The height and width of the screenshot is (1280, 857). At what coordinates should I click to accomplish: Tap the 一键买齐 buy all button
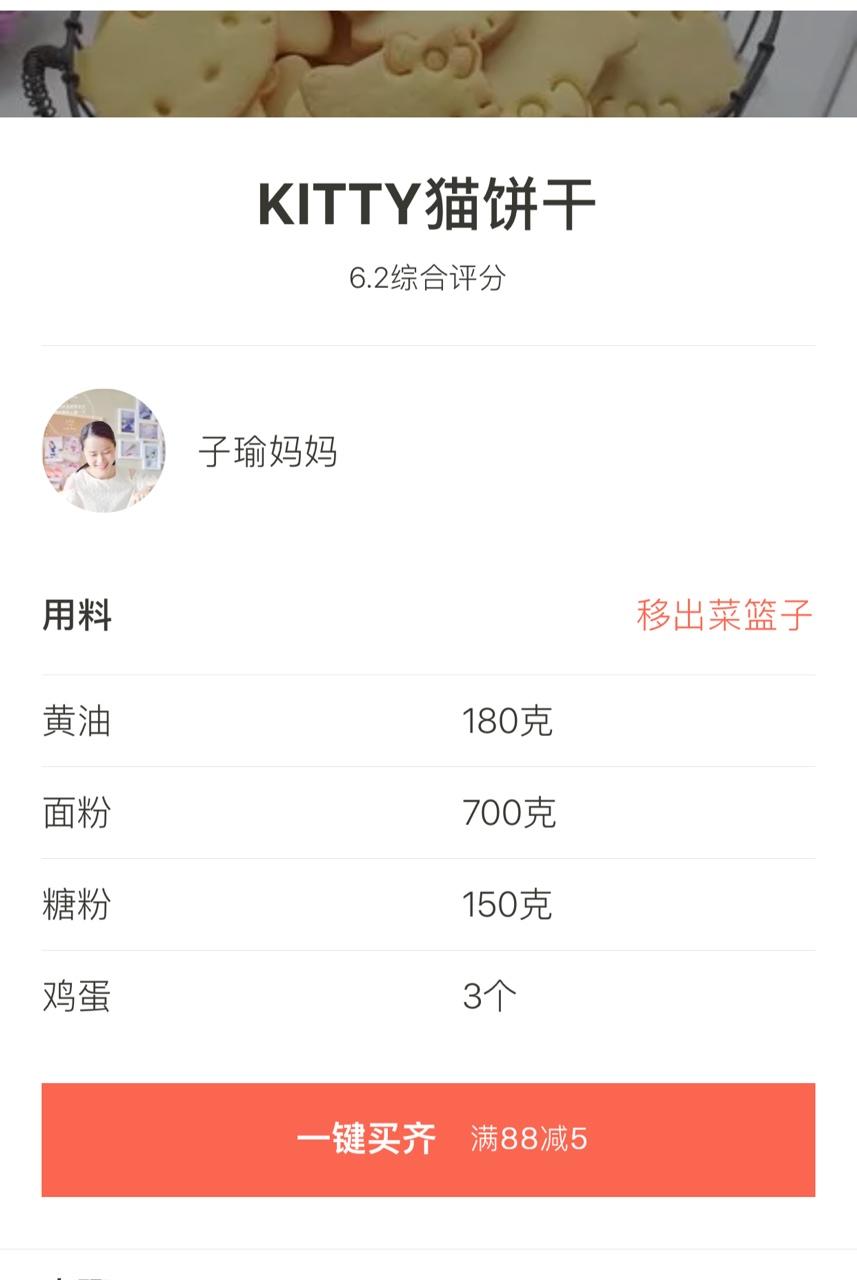428,1139
